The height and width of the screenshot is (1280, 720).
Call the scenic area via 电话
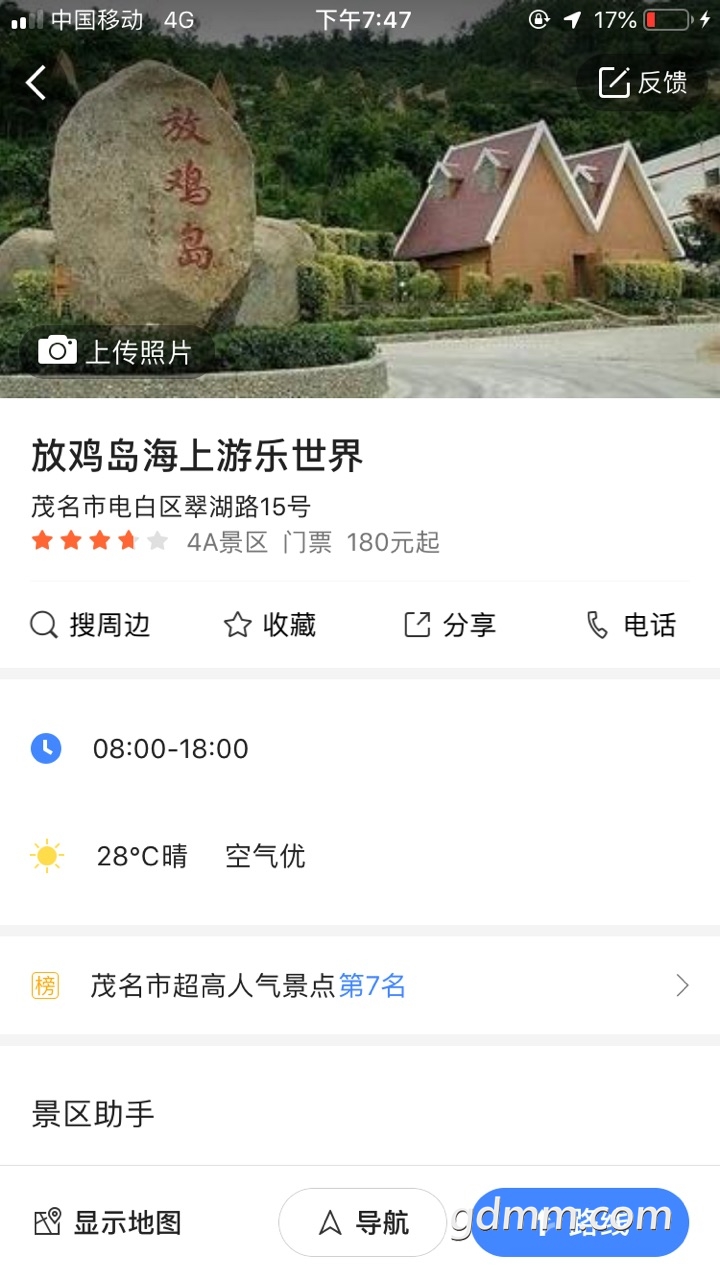[x=631, y=625]
